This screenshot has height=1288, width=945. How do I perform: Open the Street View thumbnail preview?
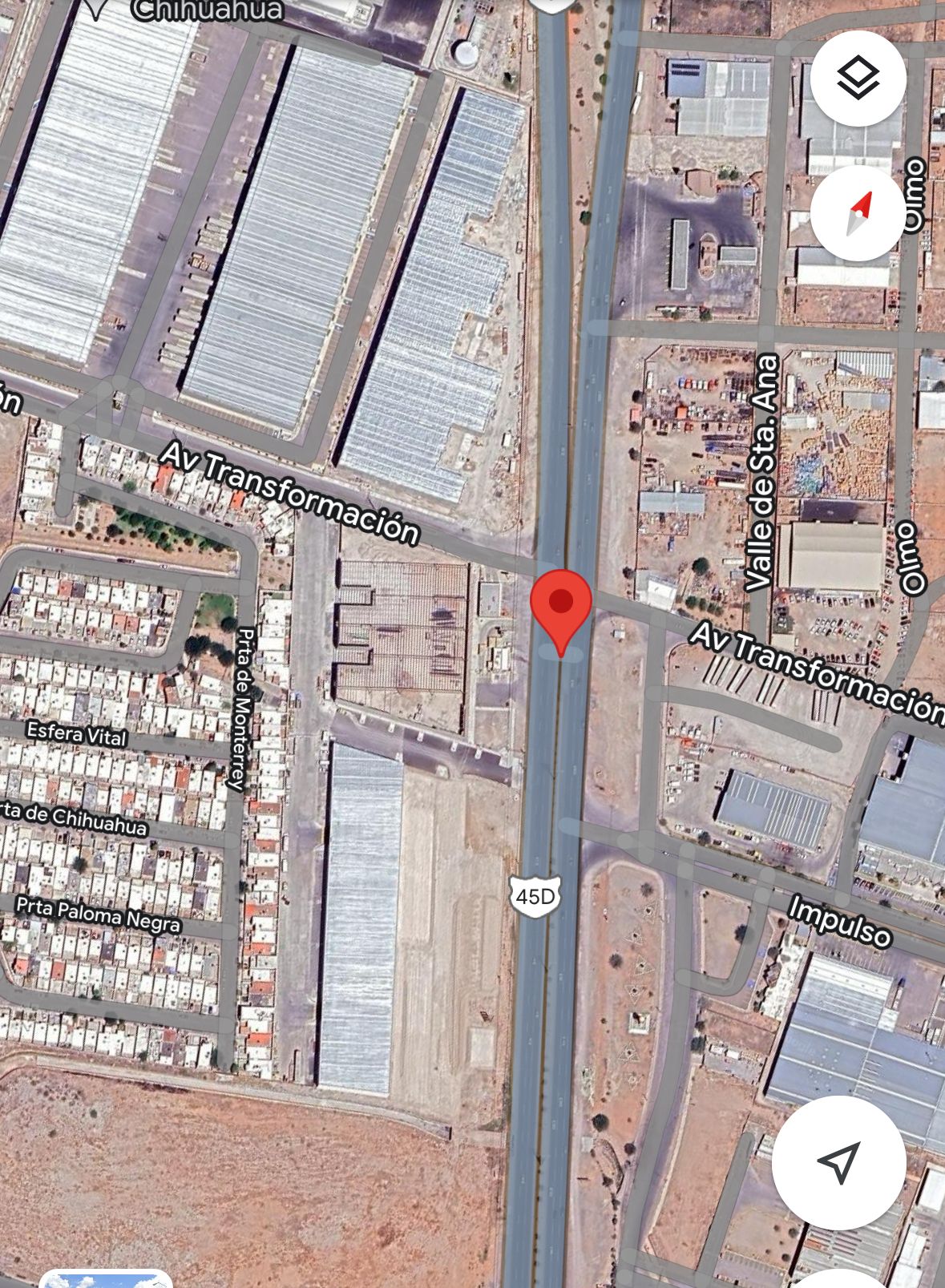click(106, 1279)
